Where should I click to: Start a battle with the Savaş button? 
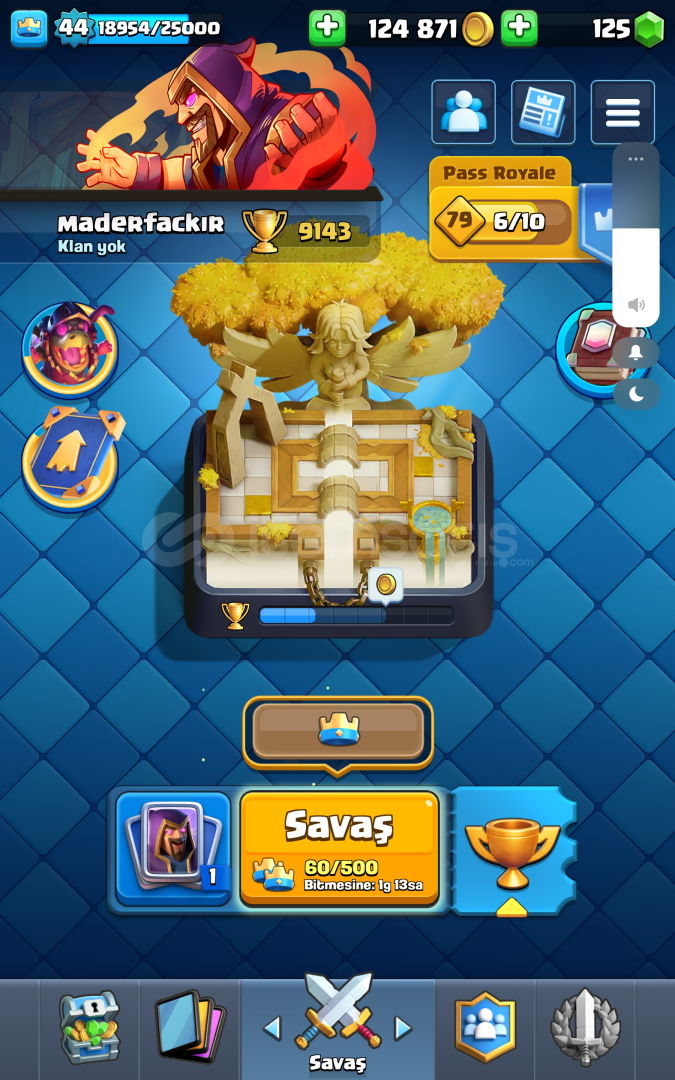(x=339, y=847)
